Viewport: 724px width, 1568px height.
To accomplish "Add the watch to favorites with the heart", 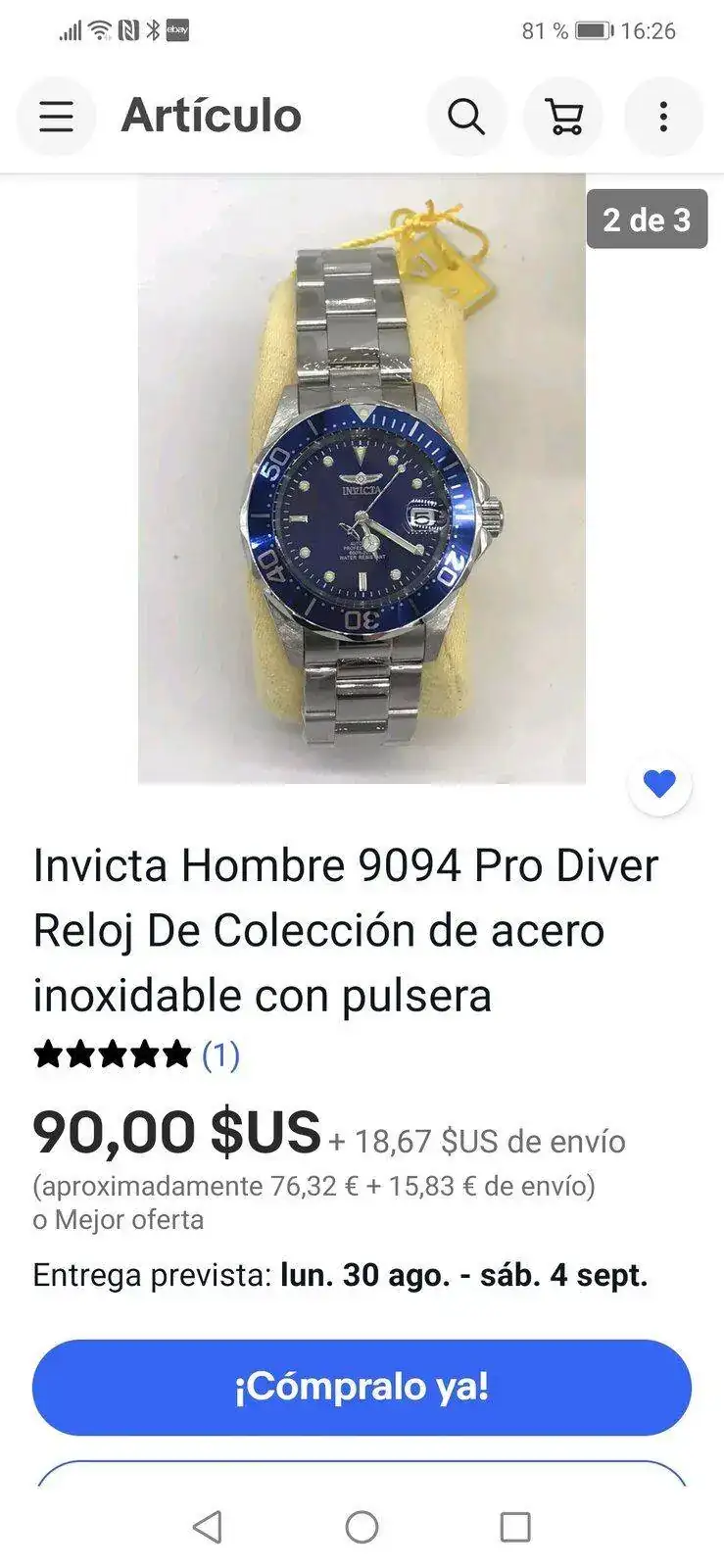I will 659,784.
